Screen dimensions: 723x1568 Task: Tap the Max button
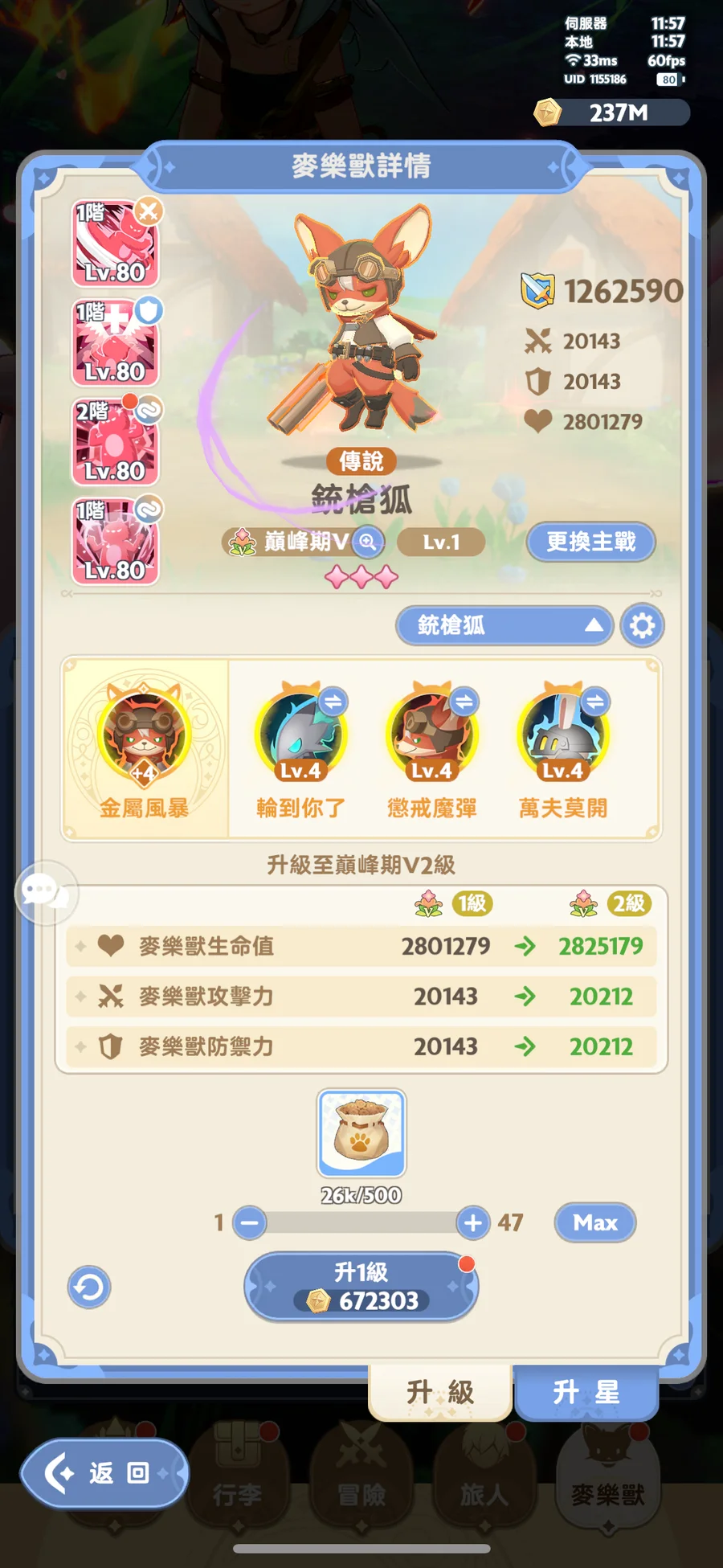point(595,1223)
